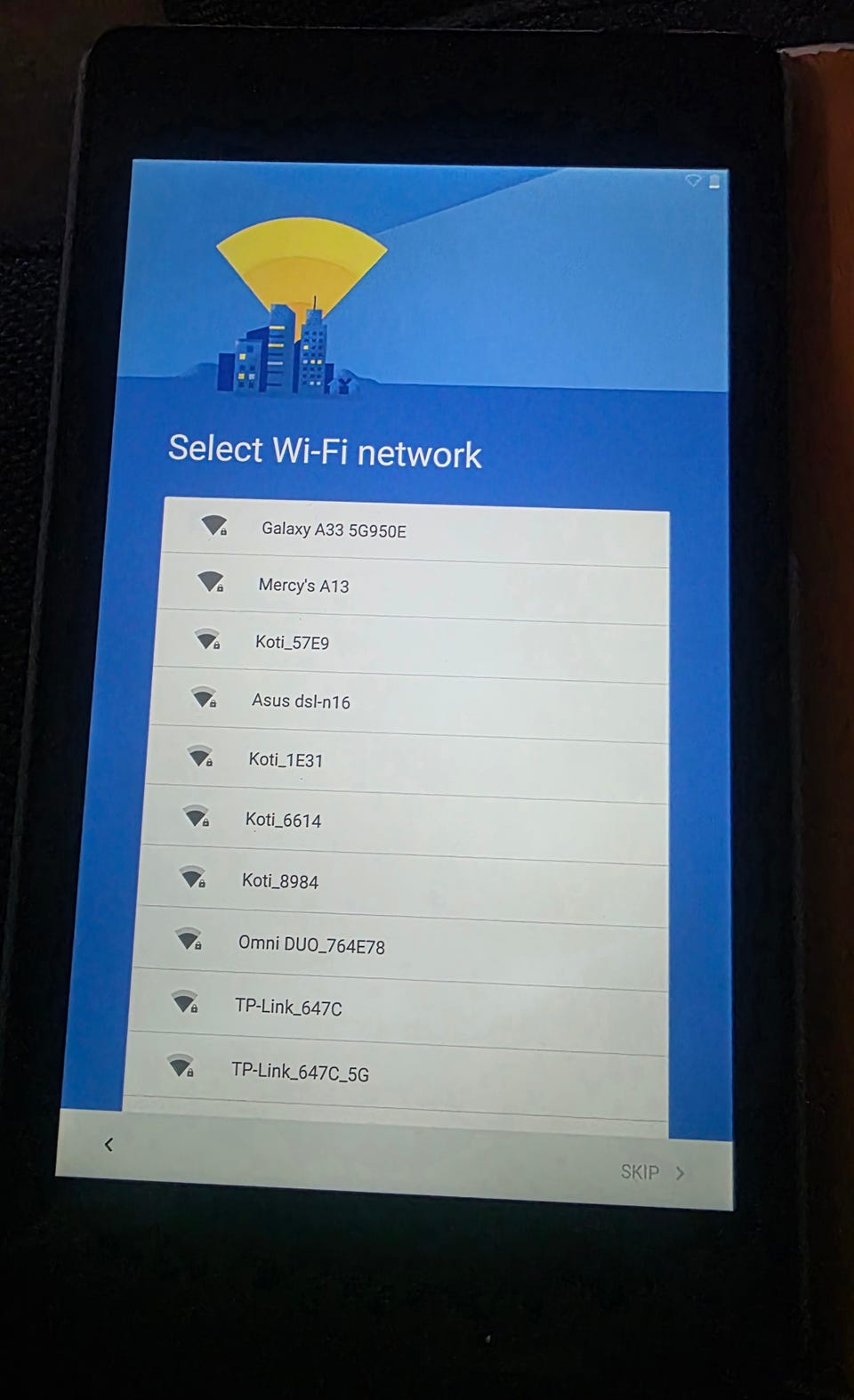Skip the Wi-Fi setup step

point(652,1172)
